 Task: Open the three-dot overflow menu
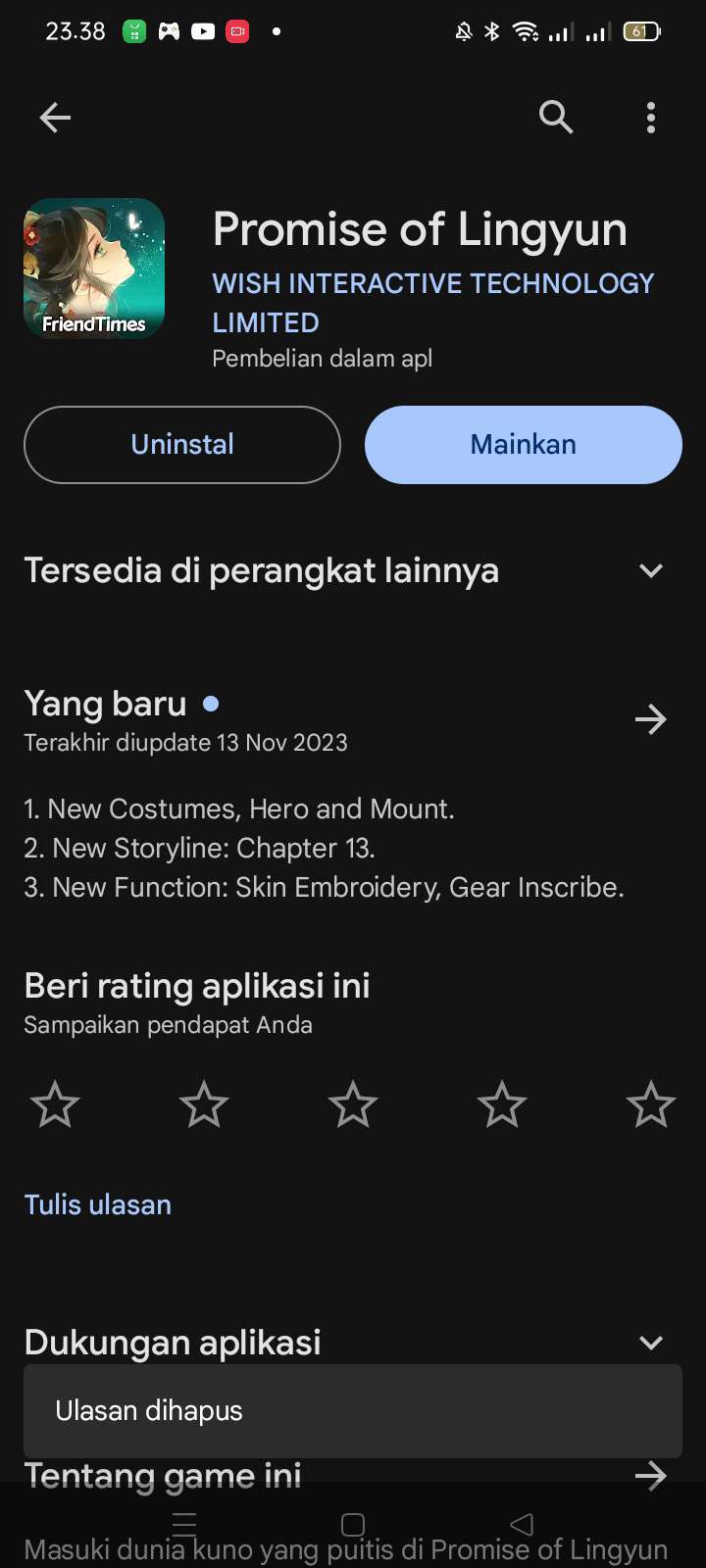pyautogui.click(x=651, y=118)
